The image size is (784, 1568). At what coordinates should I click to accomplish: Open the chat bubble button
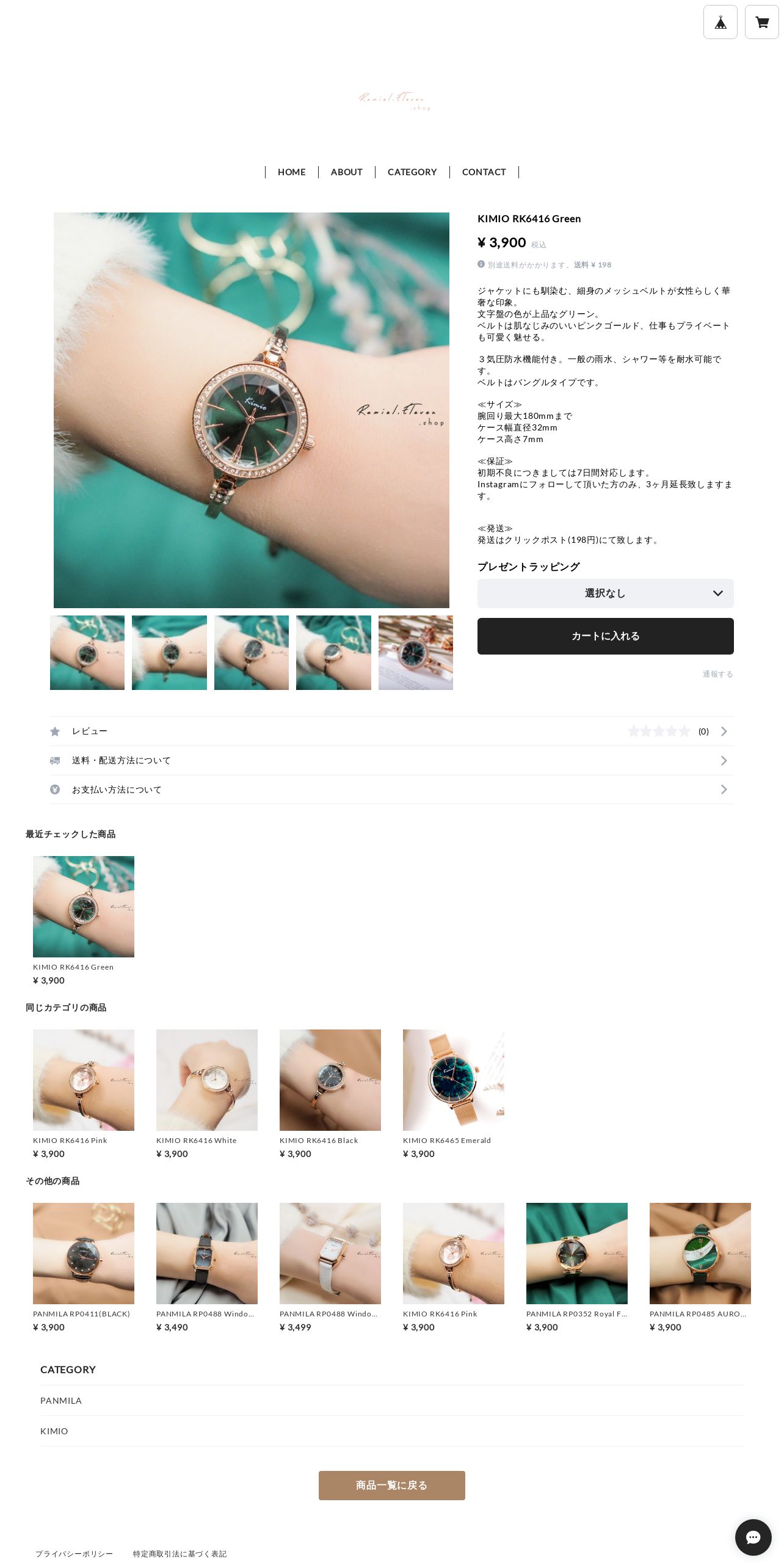753,1537
